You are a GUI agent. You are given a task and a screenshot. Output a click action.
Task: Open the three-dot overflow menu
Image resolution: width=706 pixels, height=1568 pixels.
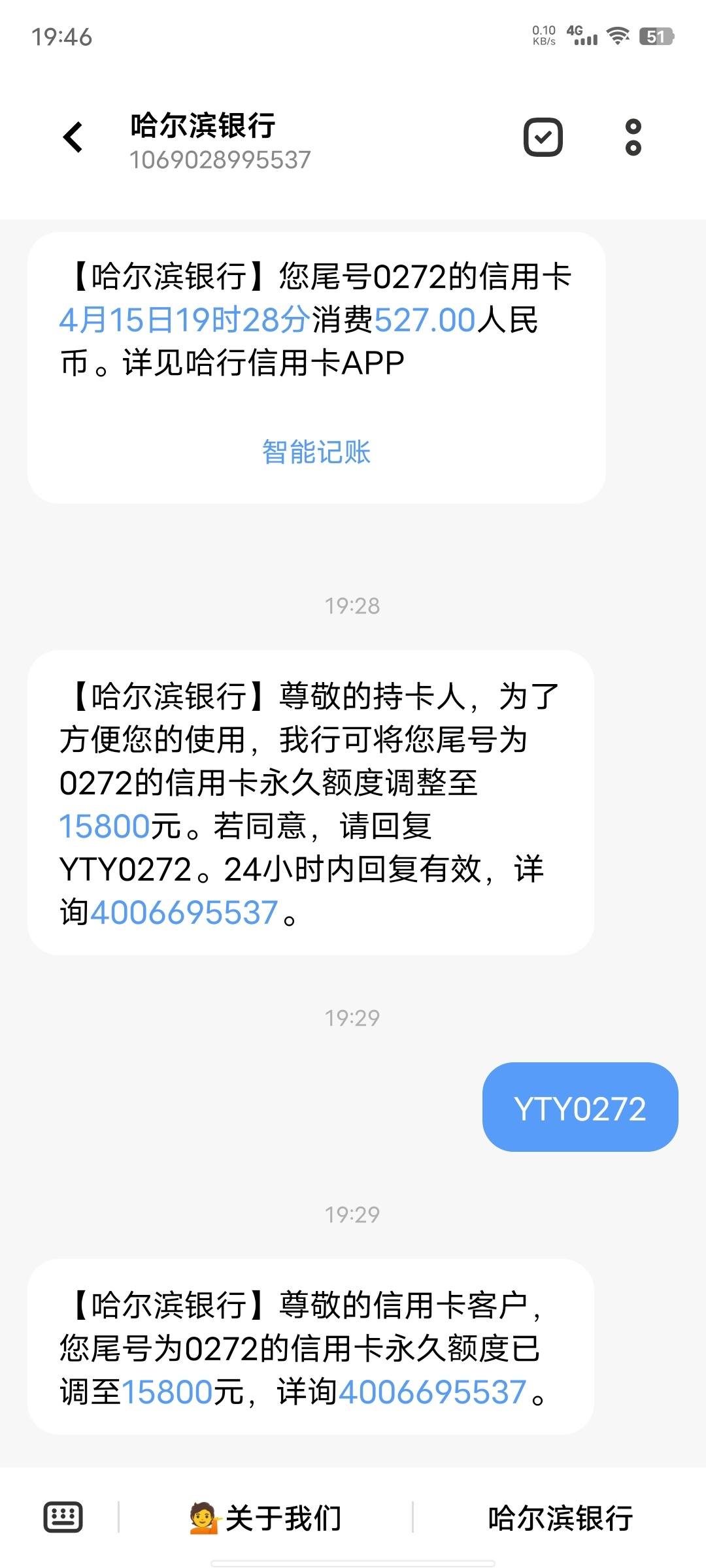[x=633, y=137]
